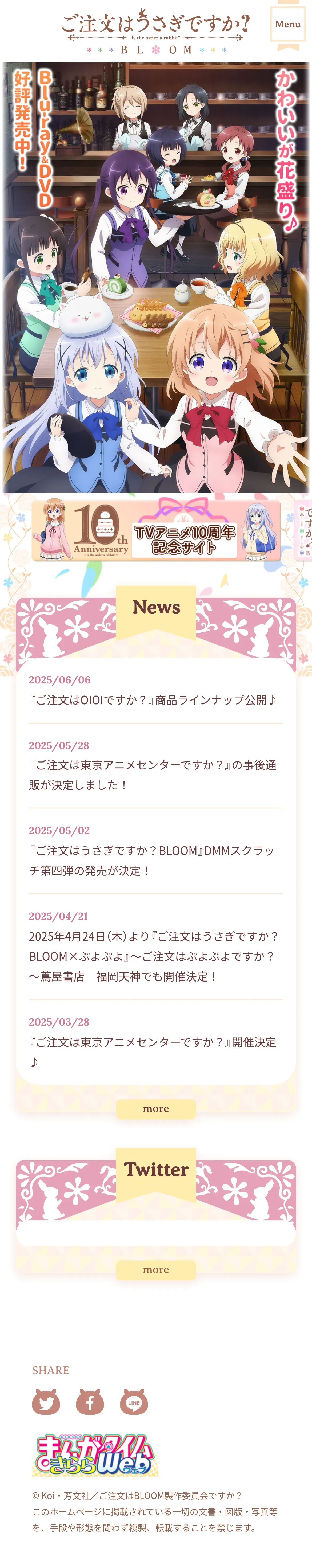
Task: Share the page via LINE
Action: point(134,1401)
